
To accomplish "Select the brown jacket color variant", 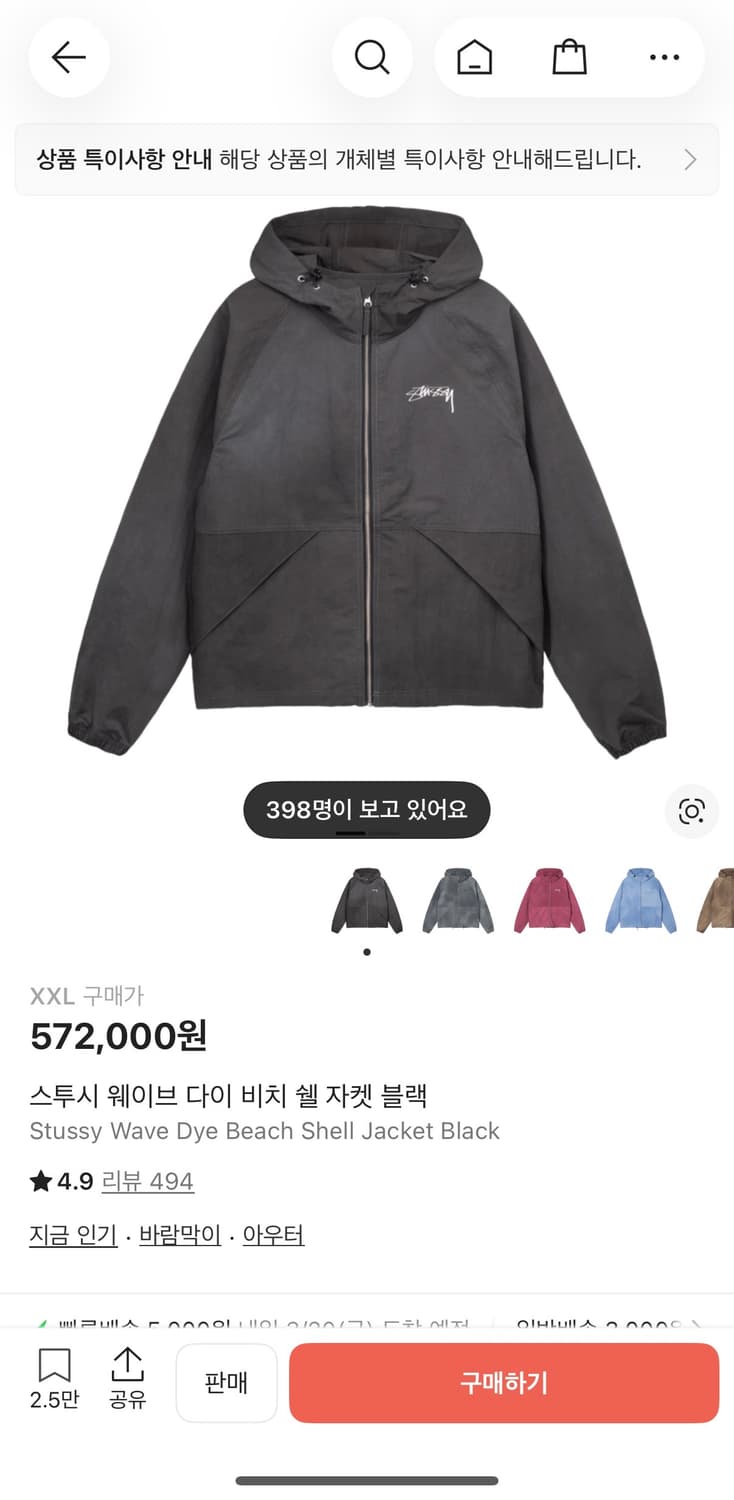I will click(x=716, y=901).
